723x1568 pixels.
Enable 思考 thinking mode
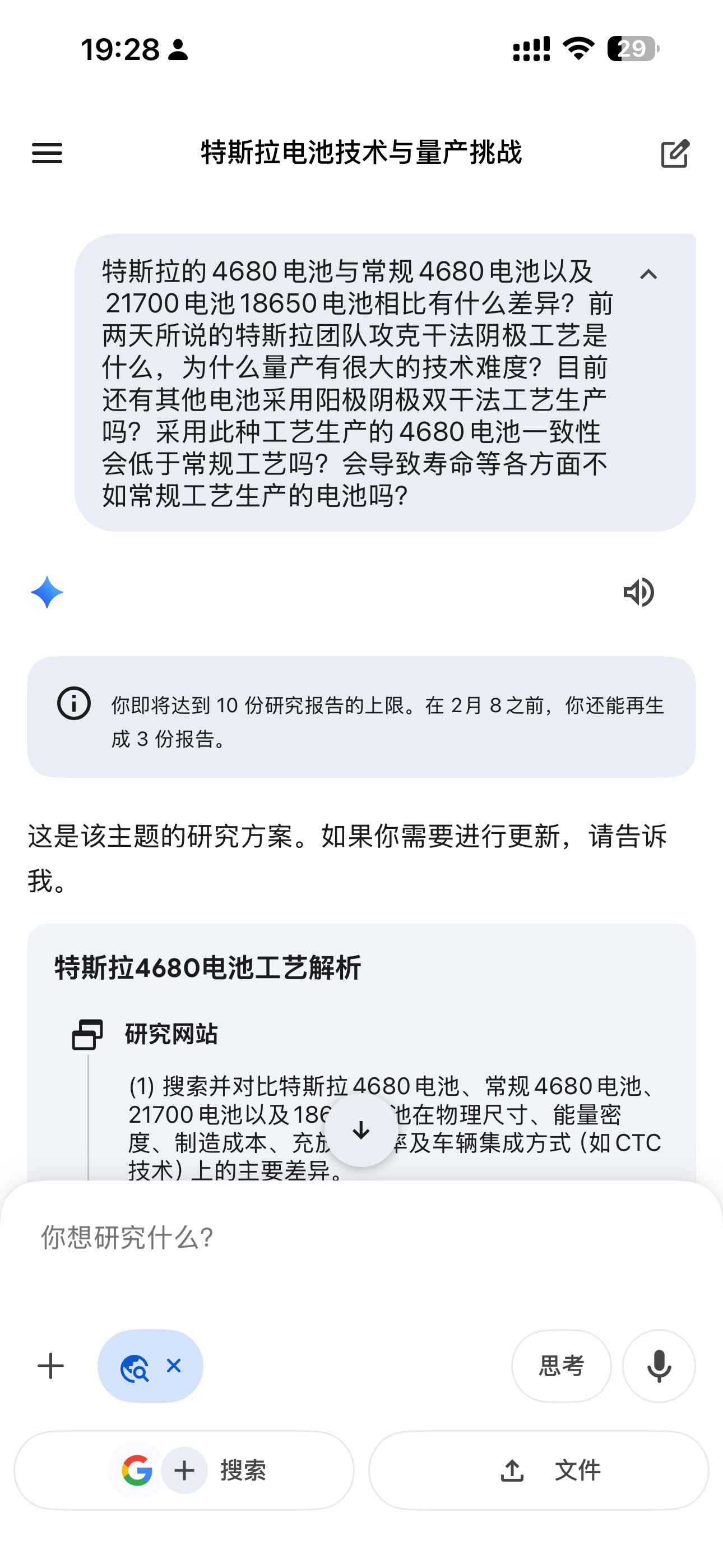(x=561, y=1366)
